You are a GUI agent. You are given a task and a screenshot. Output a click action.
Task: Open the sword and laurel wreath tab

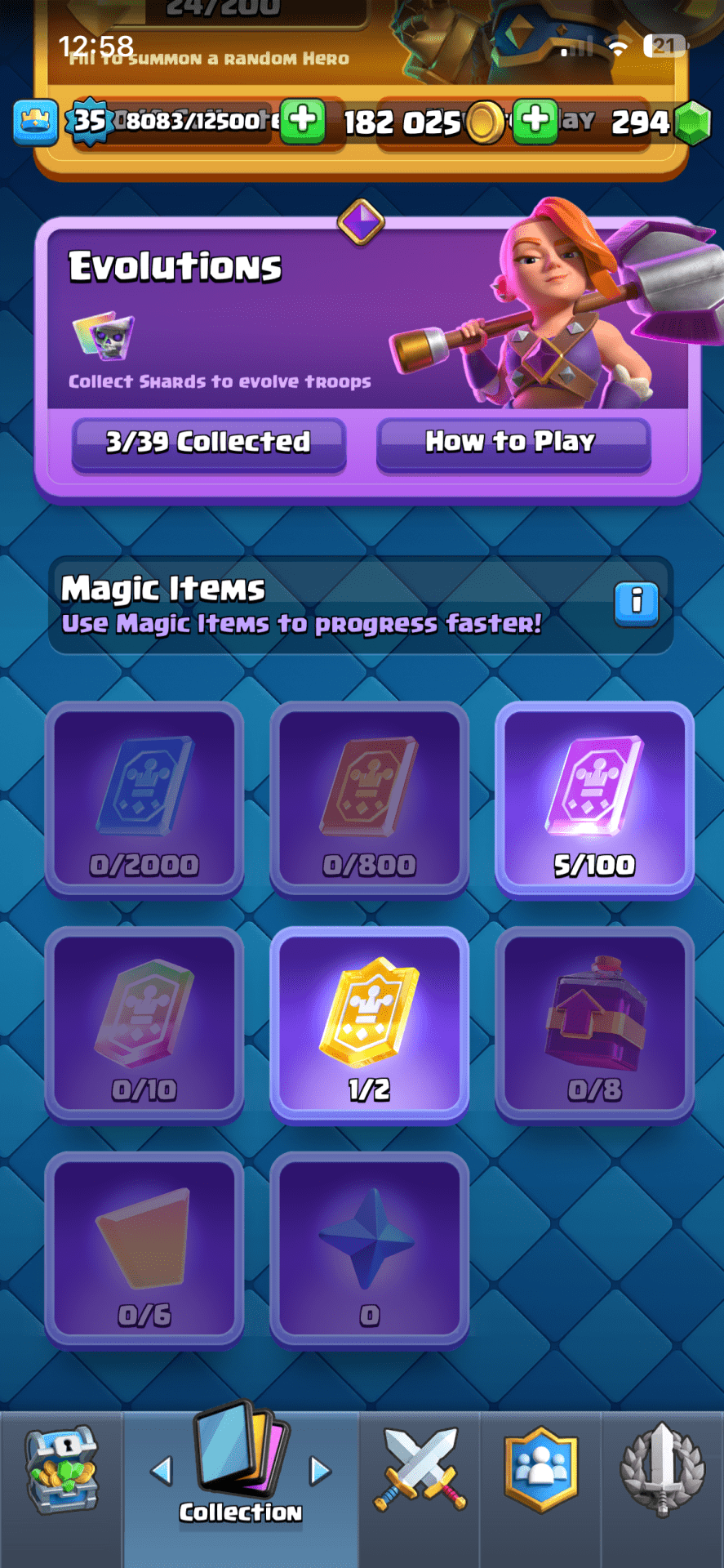pyautogui.click(x=662, y=1469)
